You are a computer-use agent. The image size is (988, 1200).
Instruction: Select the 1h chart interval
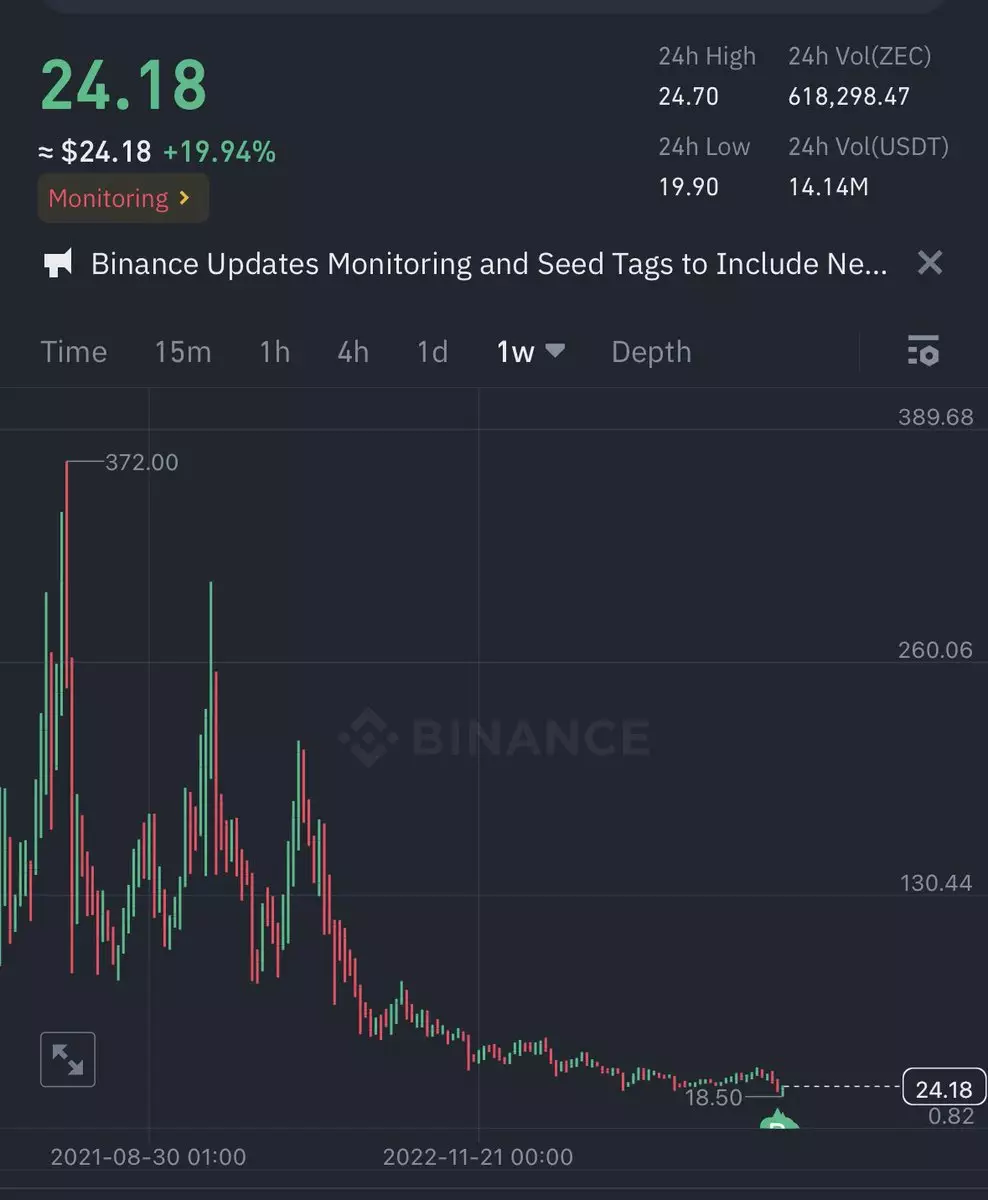(x=274, y=352)
